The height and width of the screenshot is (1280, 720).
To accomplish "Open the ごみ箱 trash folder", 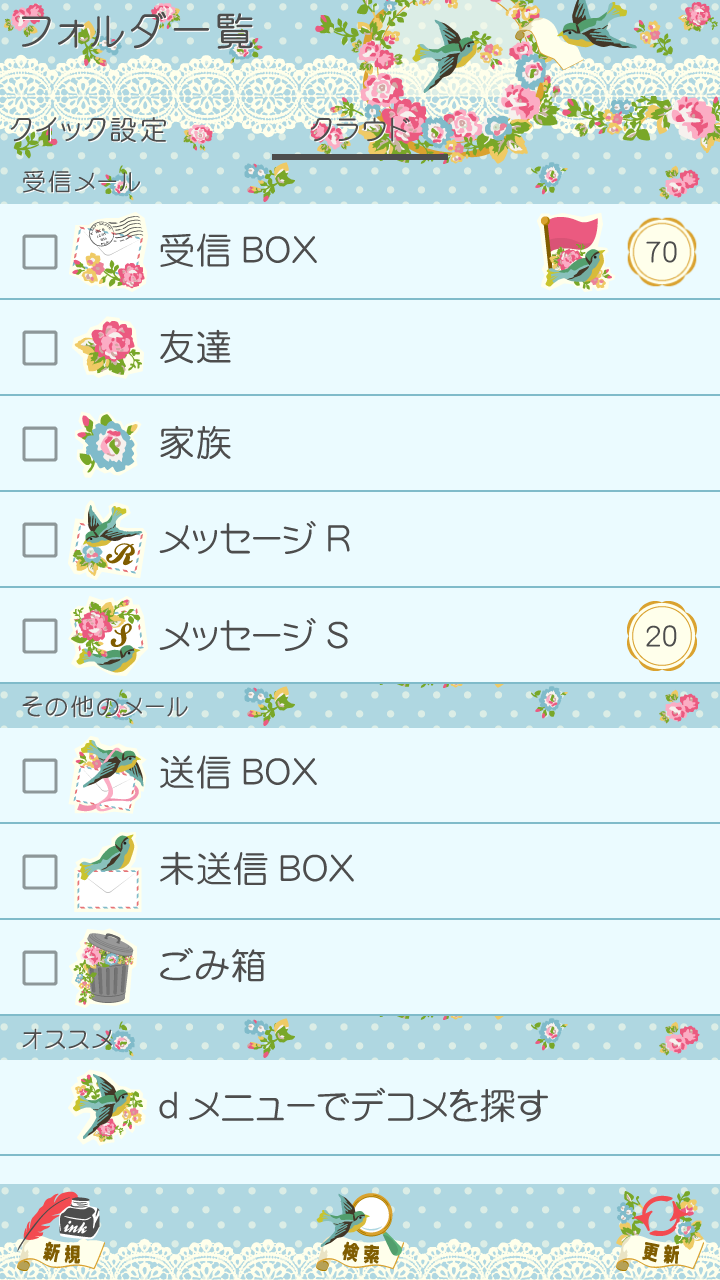I will tap(212, 967).
